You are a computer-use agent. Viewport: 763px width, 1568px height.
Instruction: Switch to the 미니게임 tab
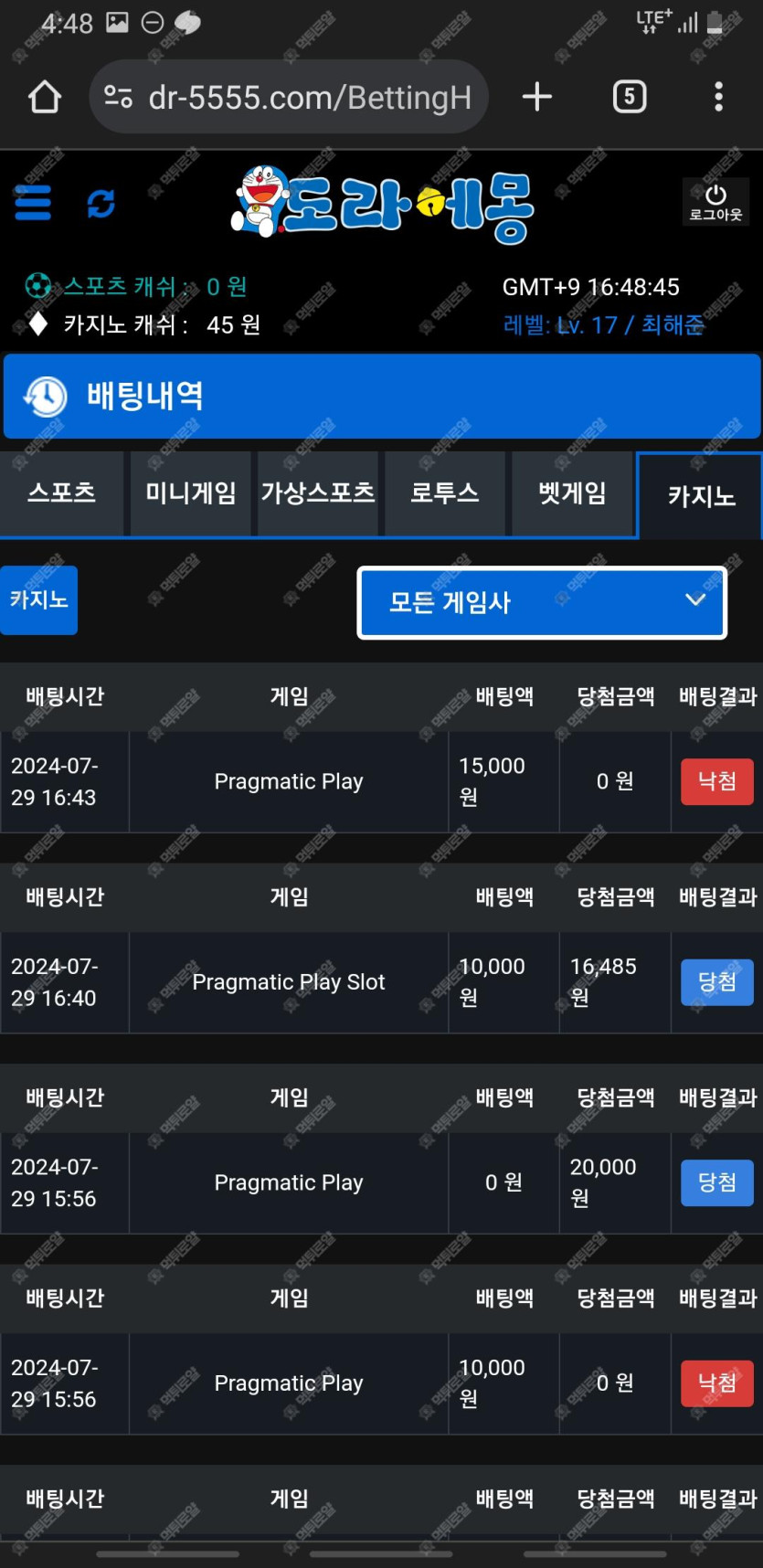click(x=190, y=493)
